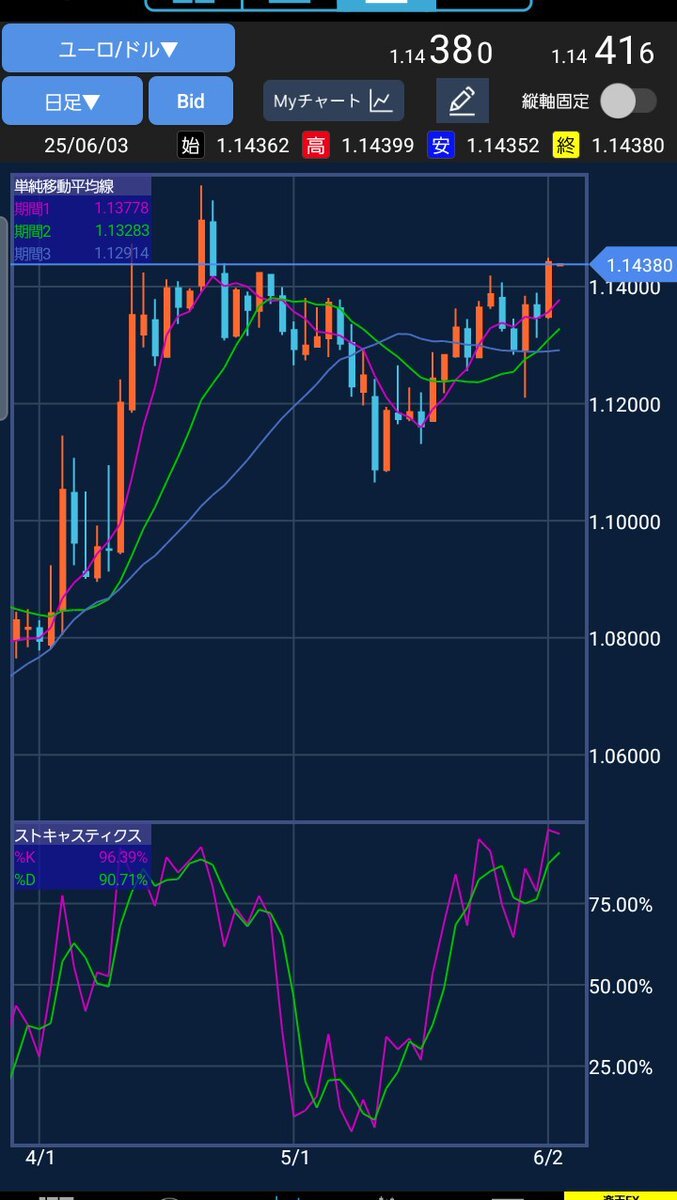Image resolution: width=677 pixels, height=1200 pixels.
Task: Change the 日足 timeframe dropdown
Action: pyautogui.click(x=72, y=101)
